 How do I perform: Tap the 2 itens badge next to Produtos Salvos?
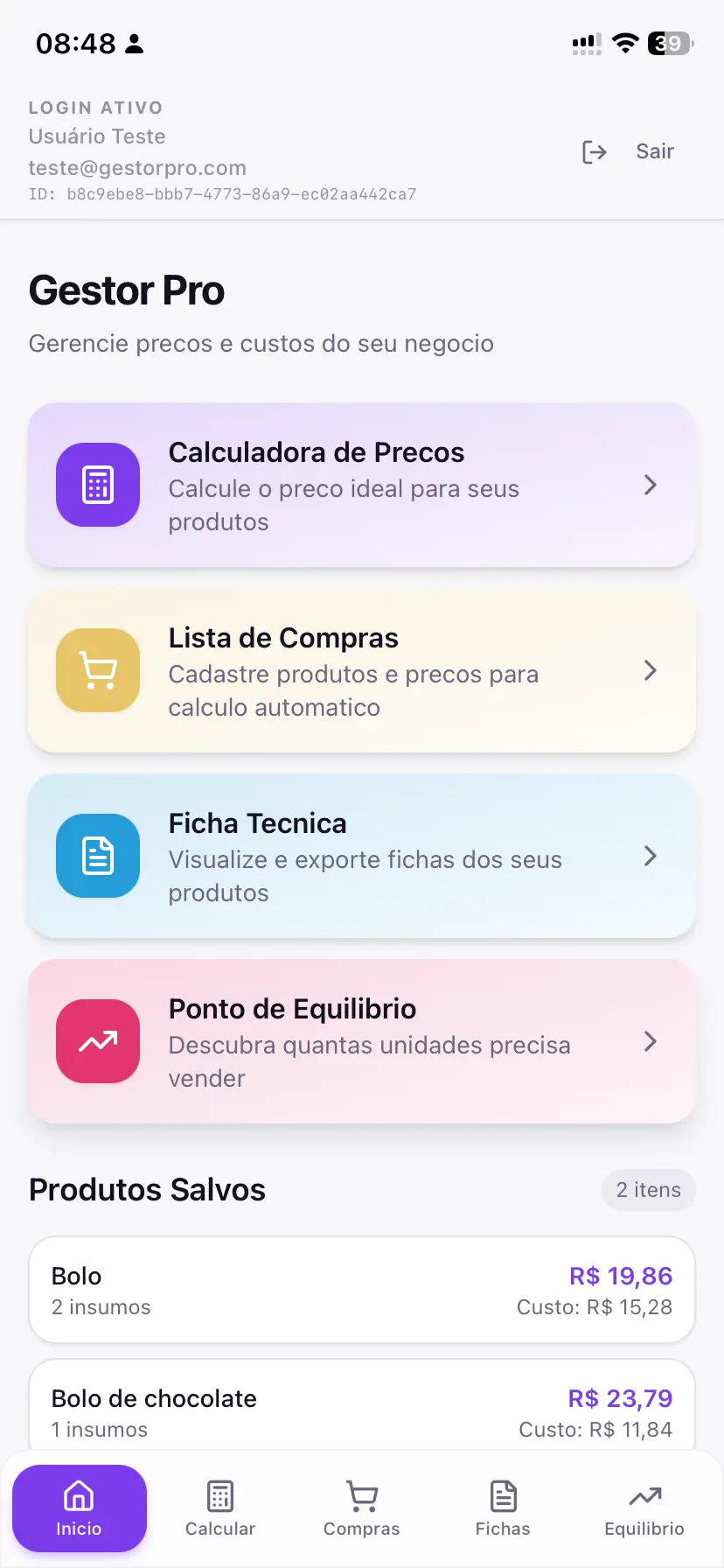pyautogui.click(x=648, y=1190)
